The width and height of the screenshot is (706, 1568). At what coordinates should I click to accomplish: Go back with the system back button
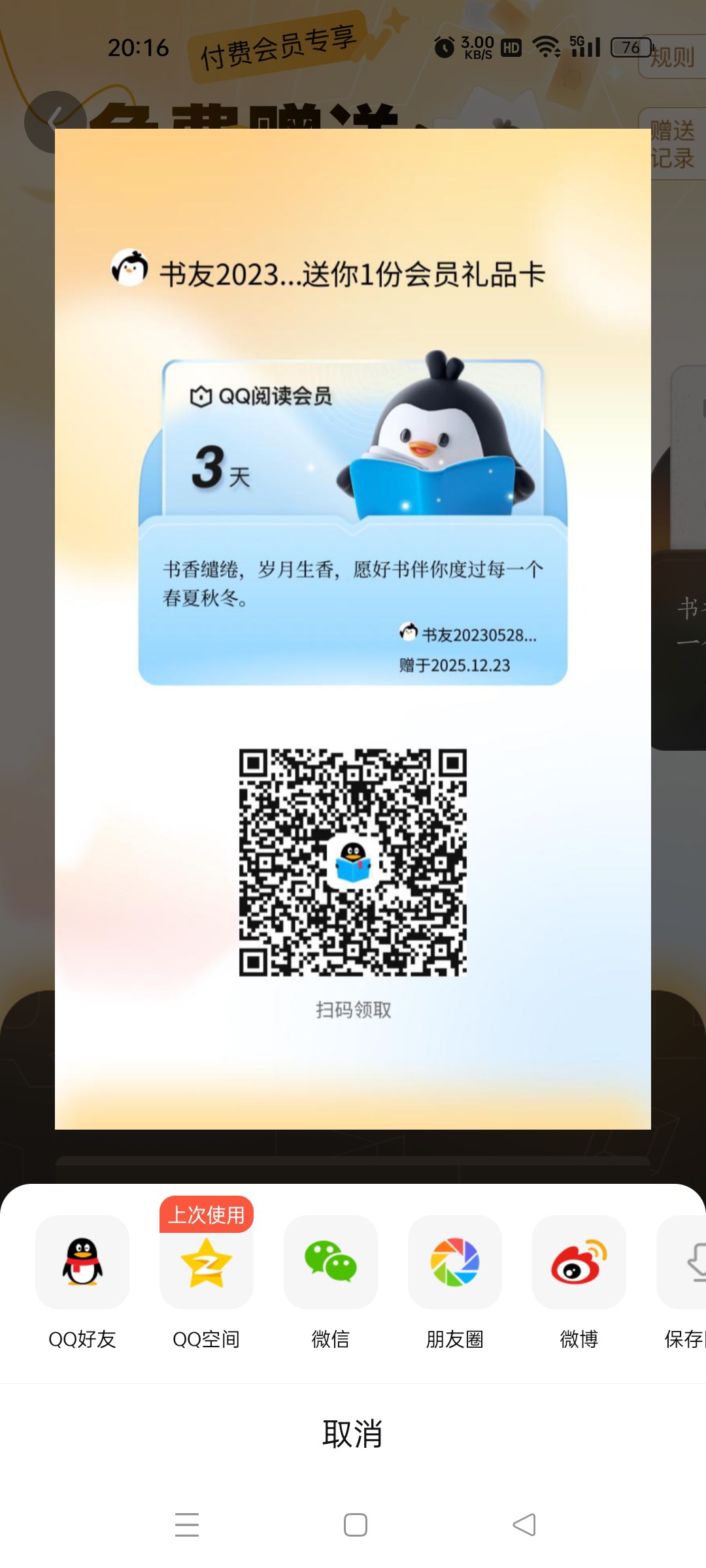click(x=524, y=1525)
